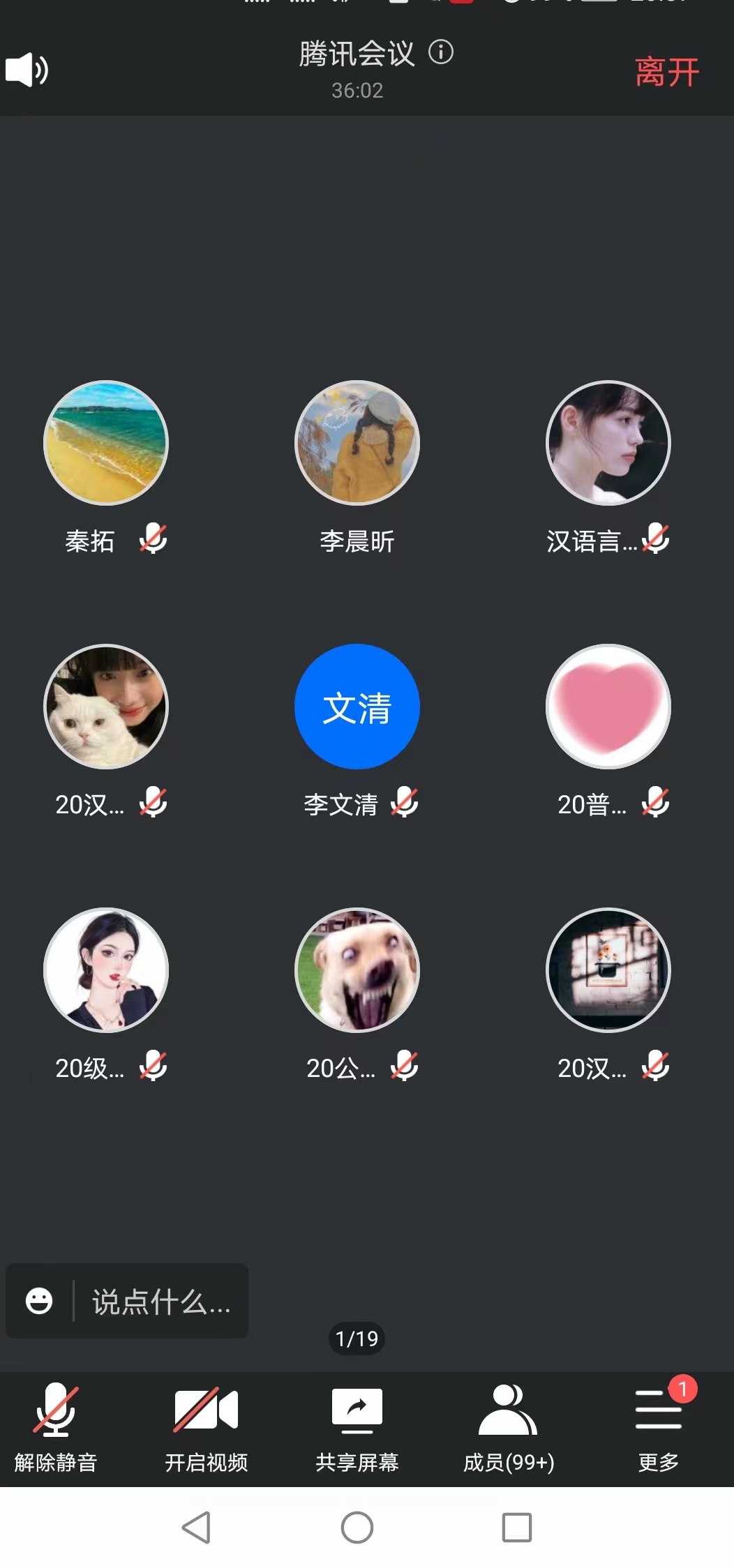
Task: Select the 20级... participant tile
Action: click(106, 970)
